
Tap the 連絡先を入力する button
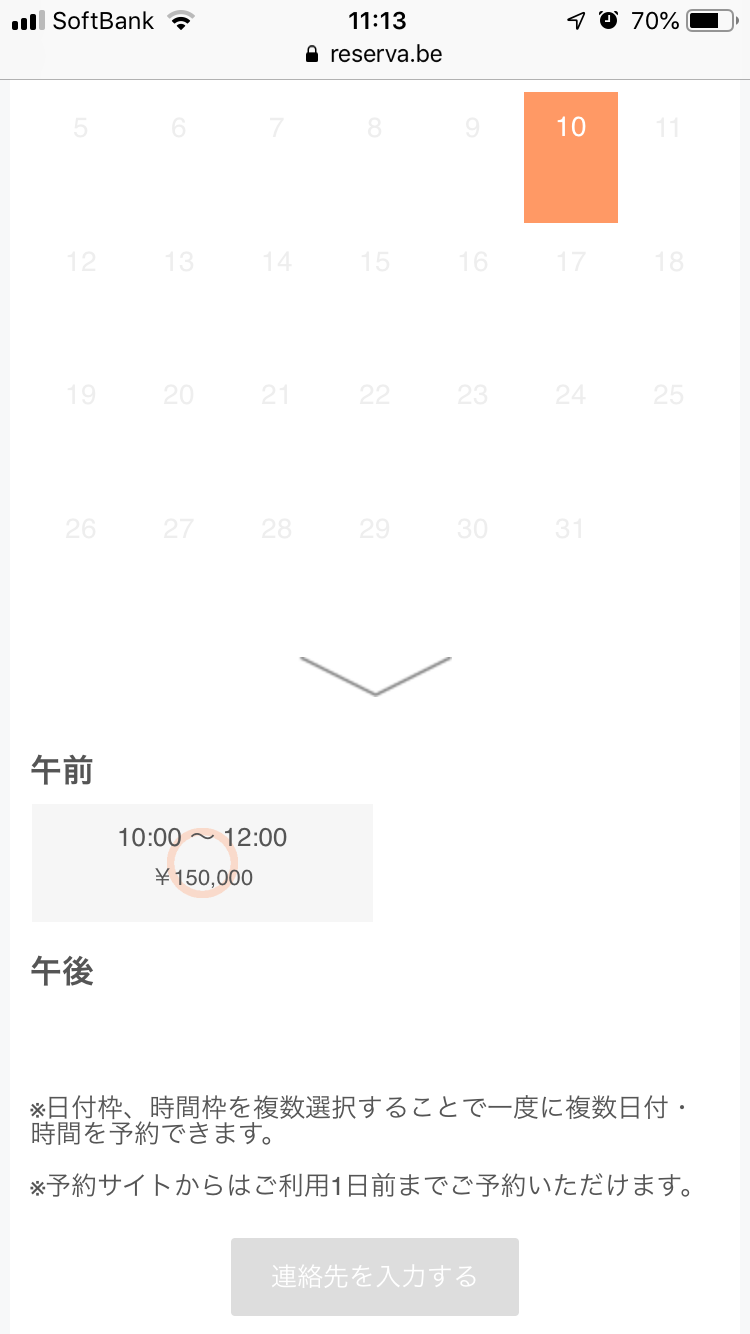coord(374,1276)
